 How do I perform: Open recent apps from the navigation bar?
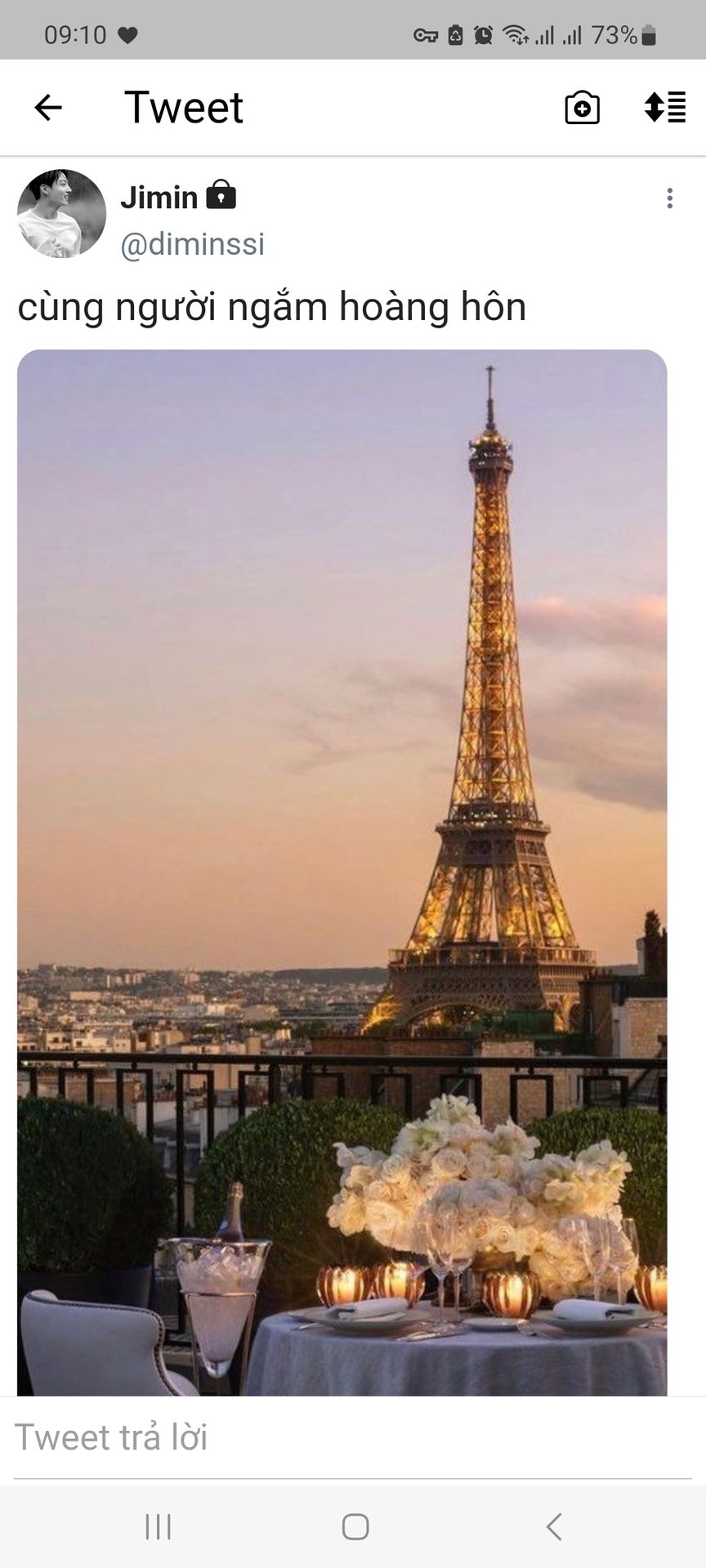158,1526
